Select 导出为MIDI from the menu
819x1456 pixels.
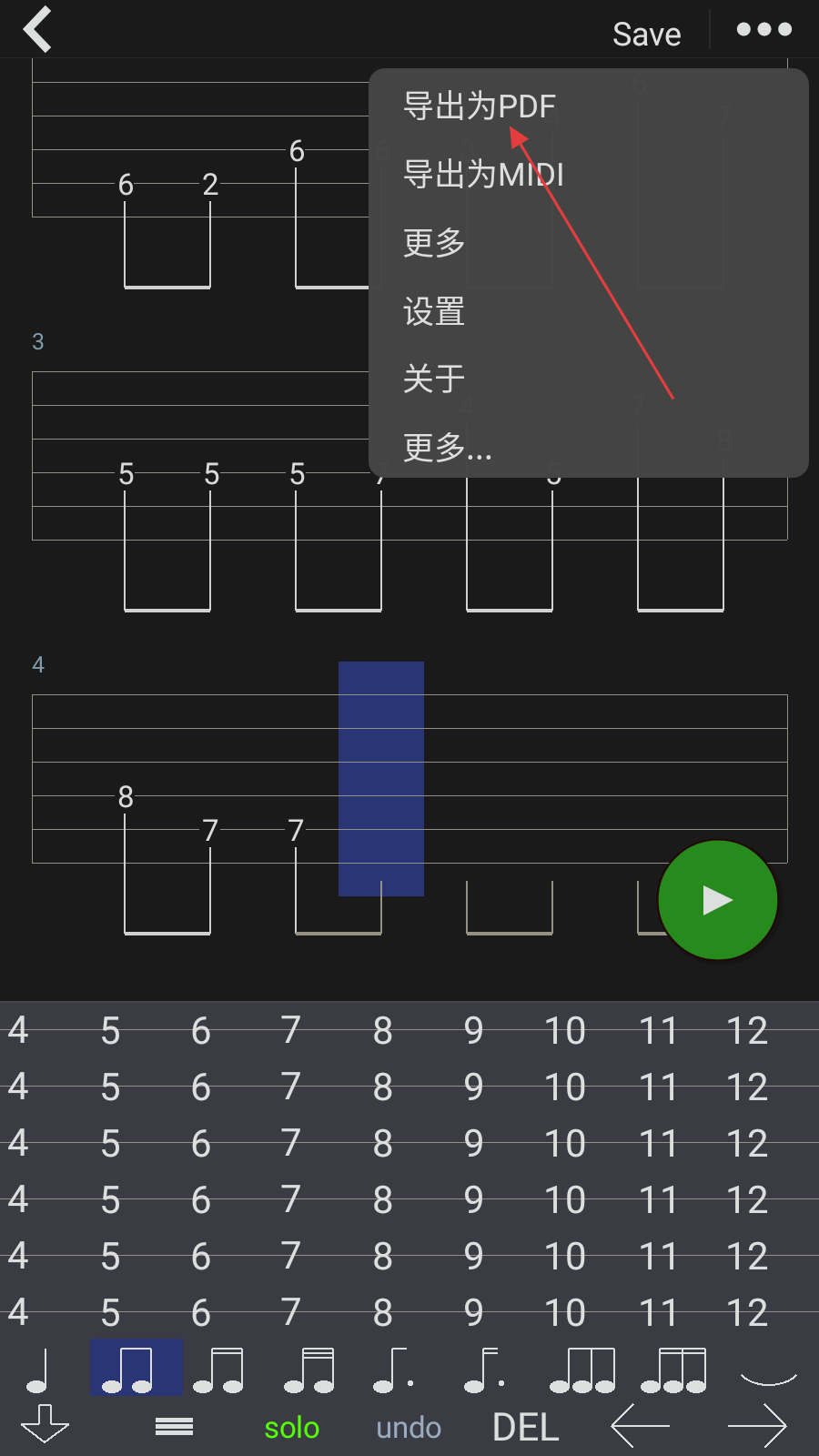tap(483, 174)
